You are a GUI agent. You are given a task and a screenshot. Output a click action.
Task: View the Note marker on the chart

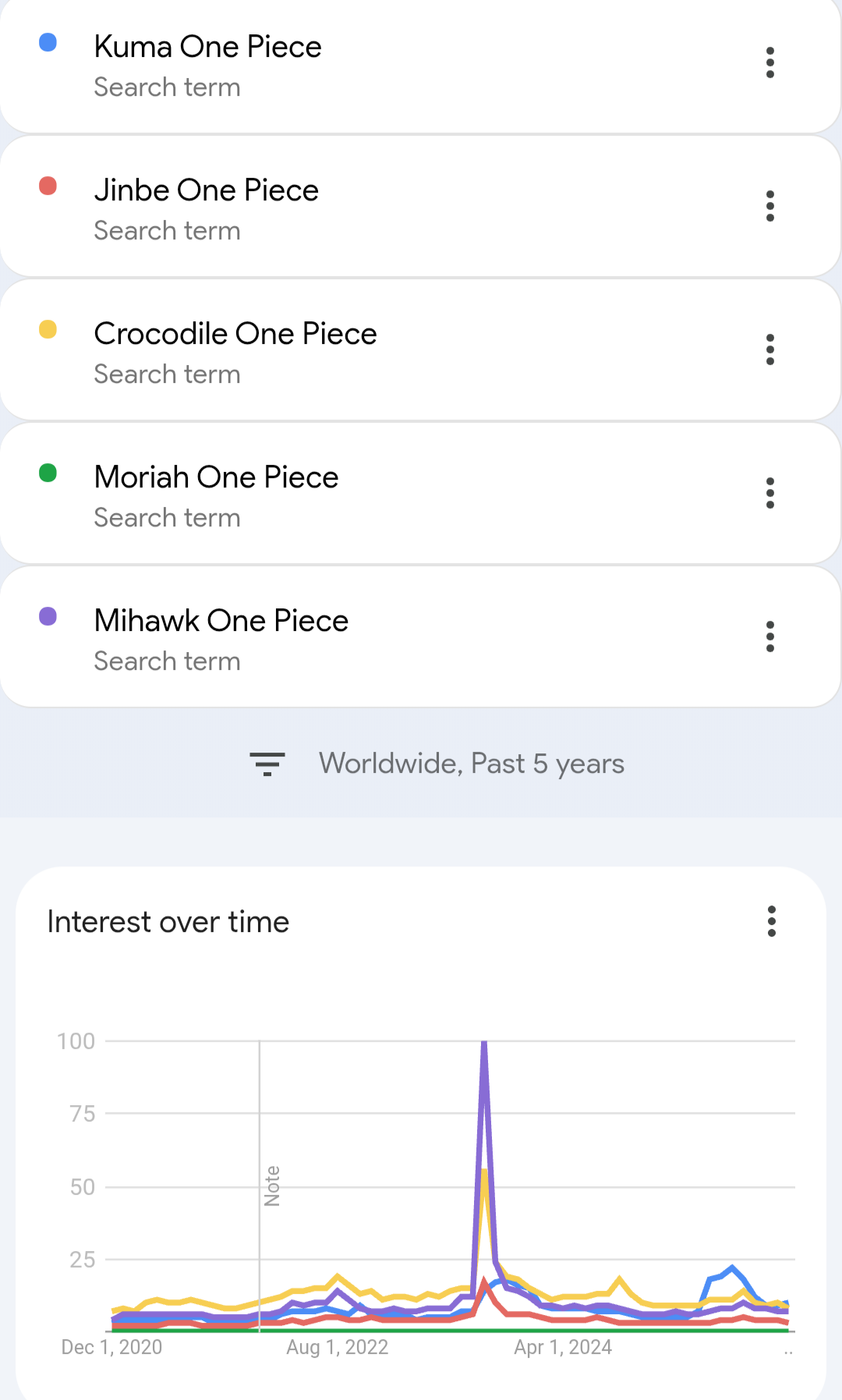tap(272, 1186)
